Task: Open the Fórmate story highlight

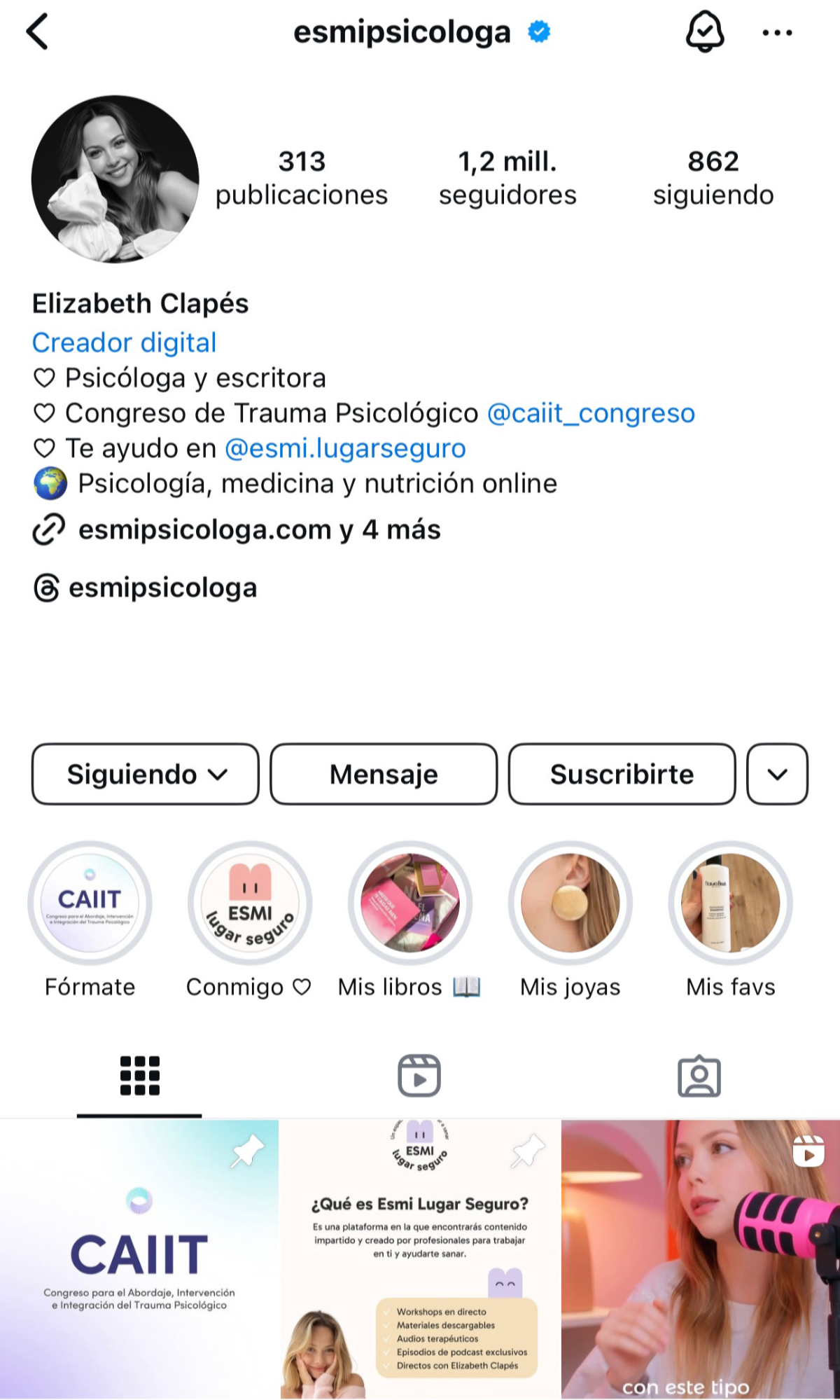Action: (x=90, y=903)
